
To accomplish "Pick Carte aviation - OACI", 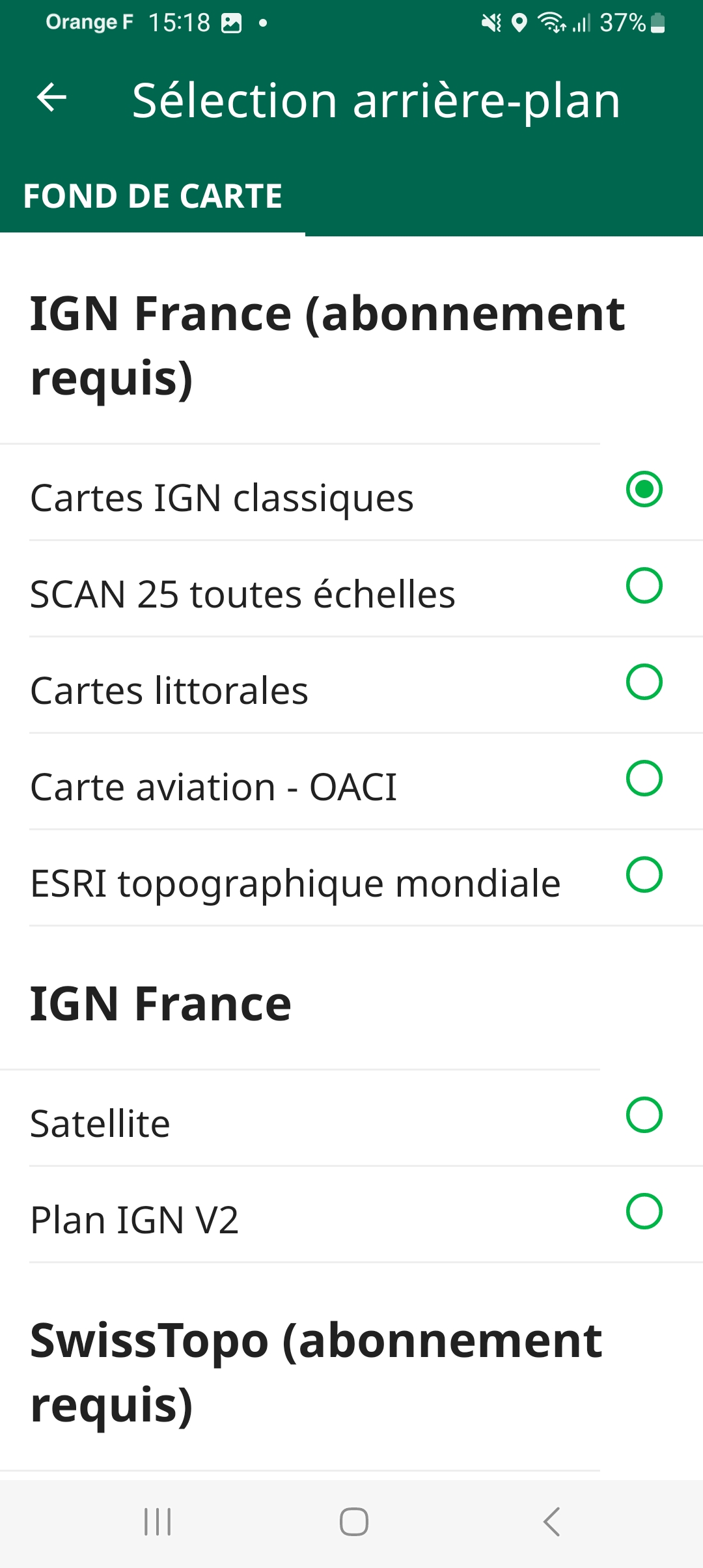I will 351,781.
